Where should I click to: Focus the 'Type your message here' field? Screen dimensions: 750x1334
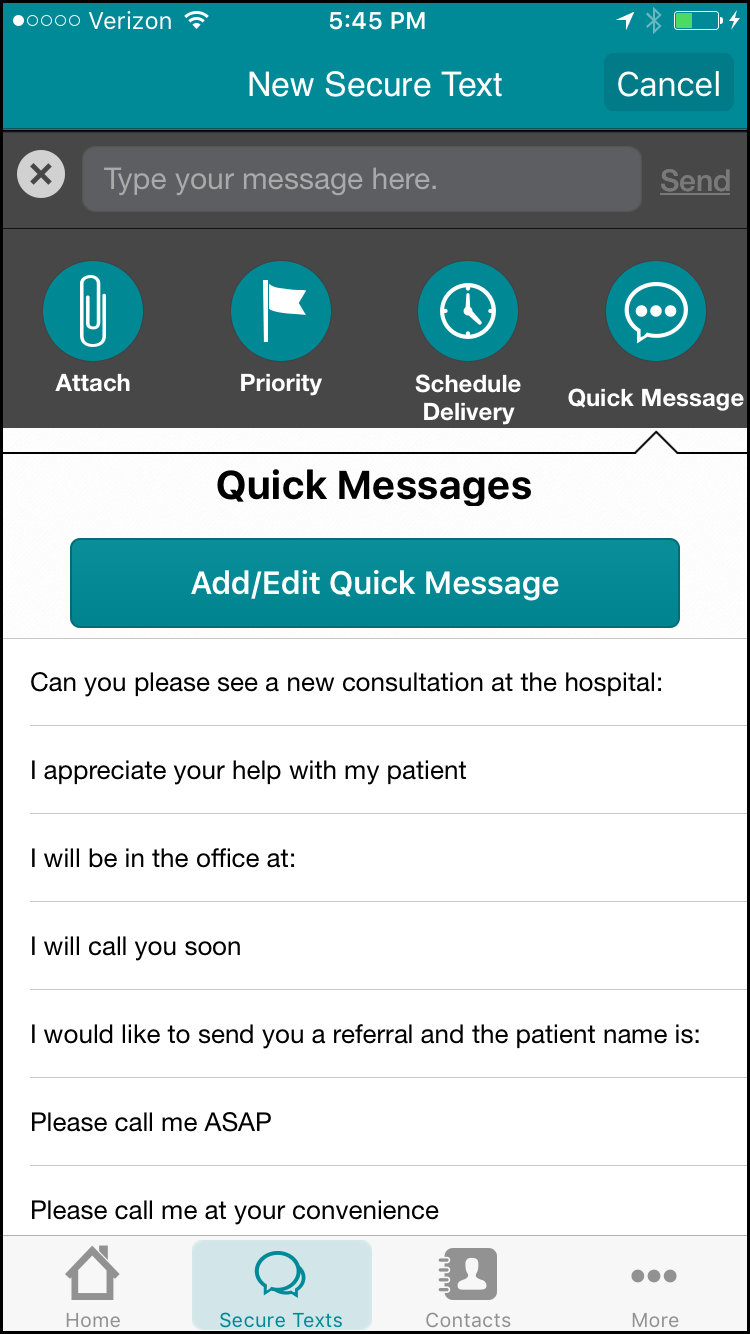361,179
